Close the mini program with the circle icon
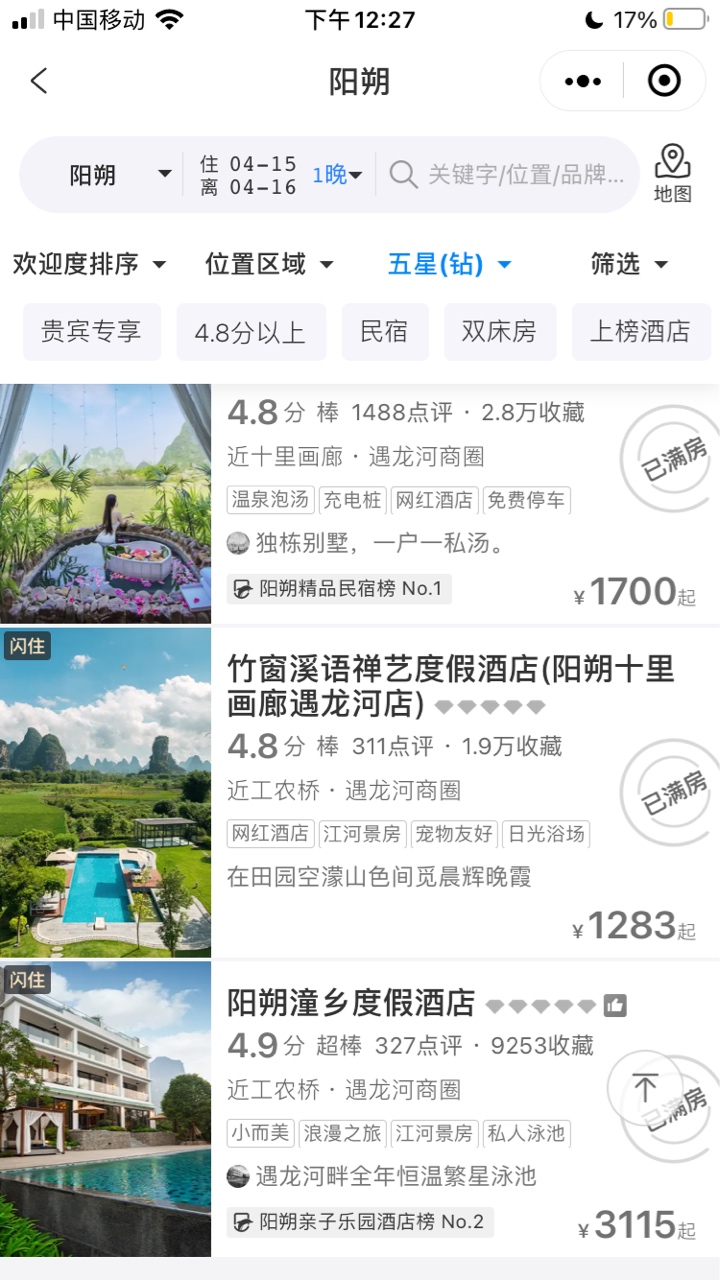 point(664,81)
